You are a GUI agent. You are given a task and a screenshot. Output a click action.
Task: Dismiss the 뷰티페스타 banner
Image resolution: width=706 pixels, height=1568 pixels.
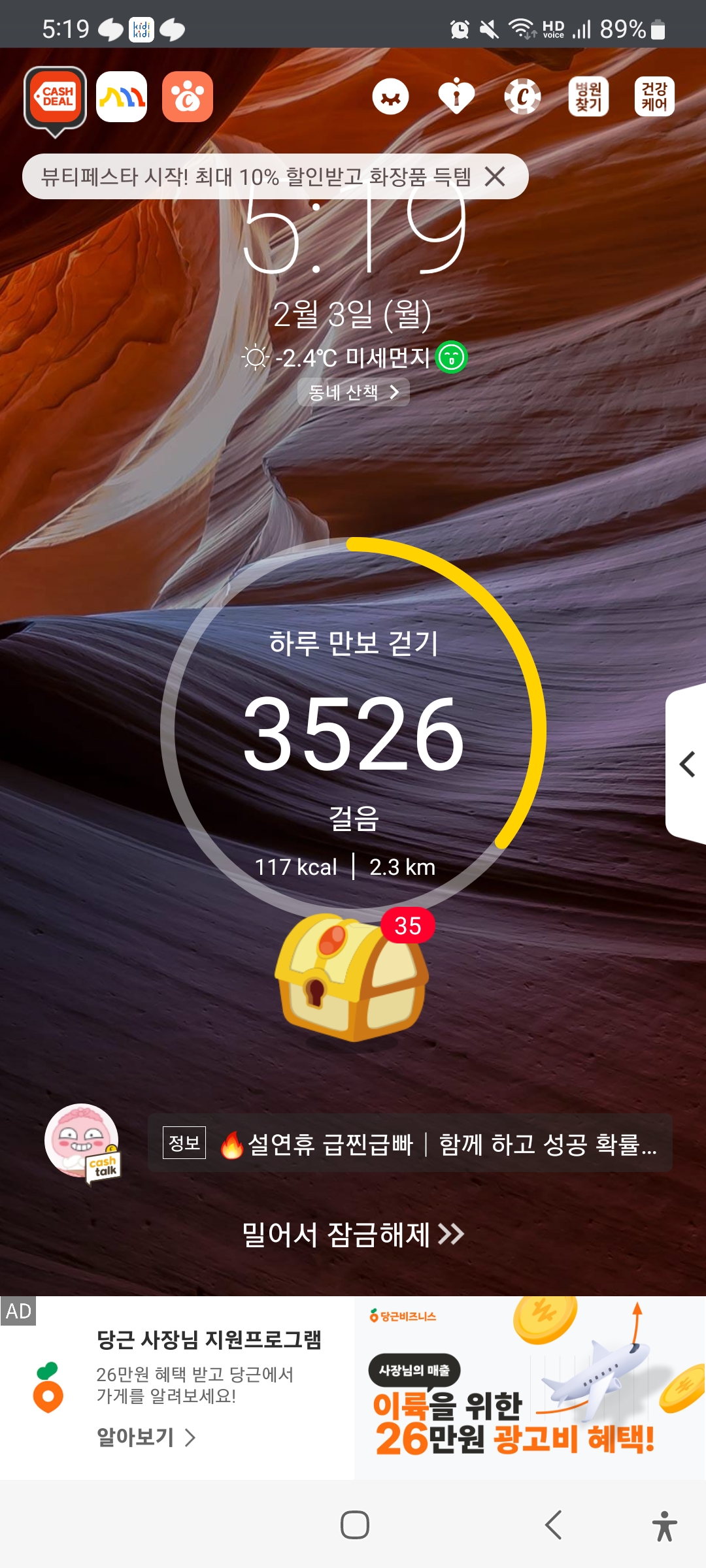(495, 176)
